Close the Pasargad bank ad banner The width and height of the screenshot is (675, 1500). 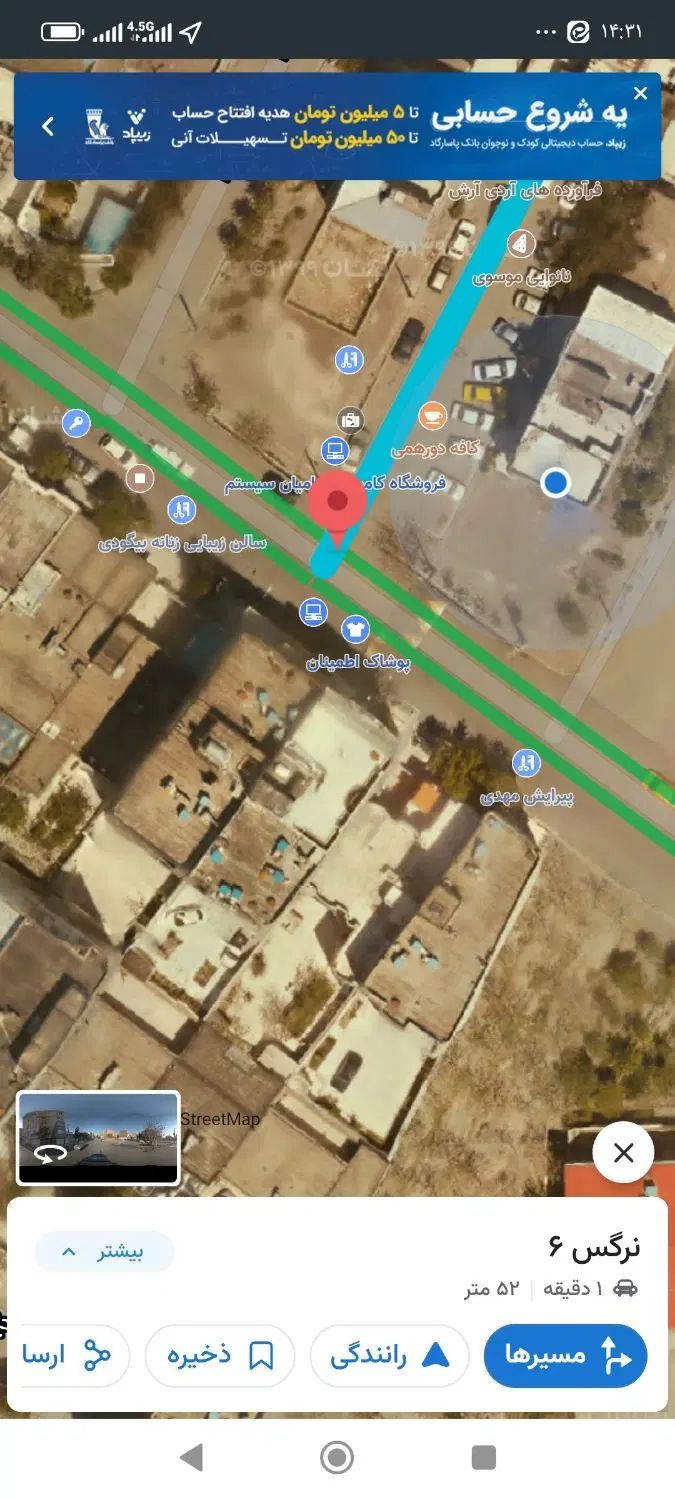pos(641,94)
